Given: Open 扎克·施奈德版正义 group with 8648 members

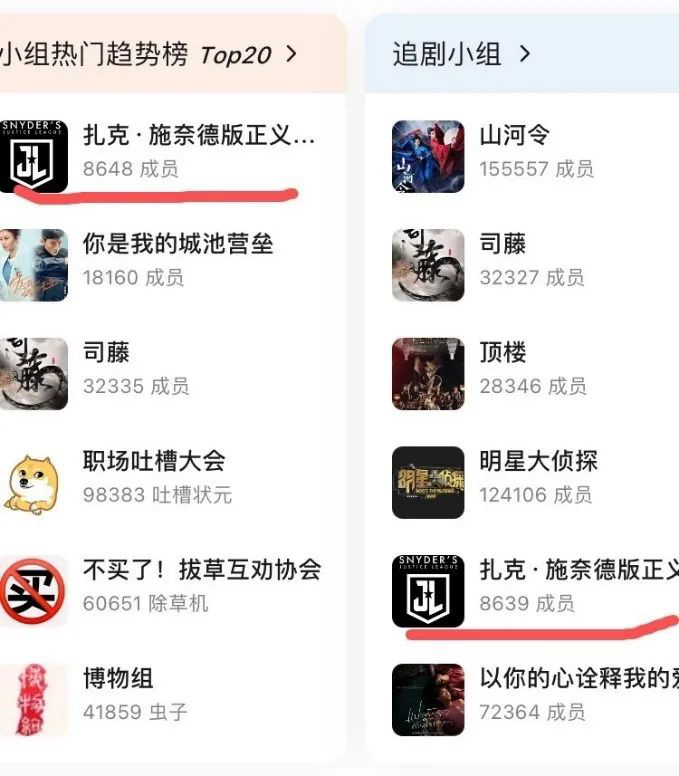Looking at the screenshot, I should [x=198, y=137].
